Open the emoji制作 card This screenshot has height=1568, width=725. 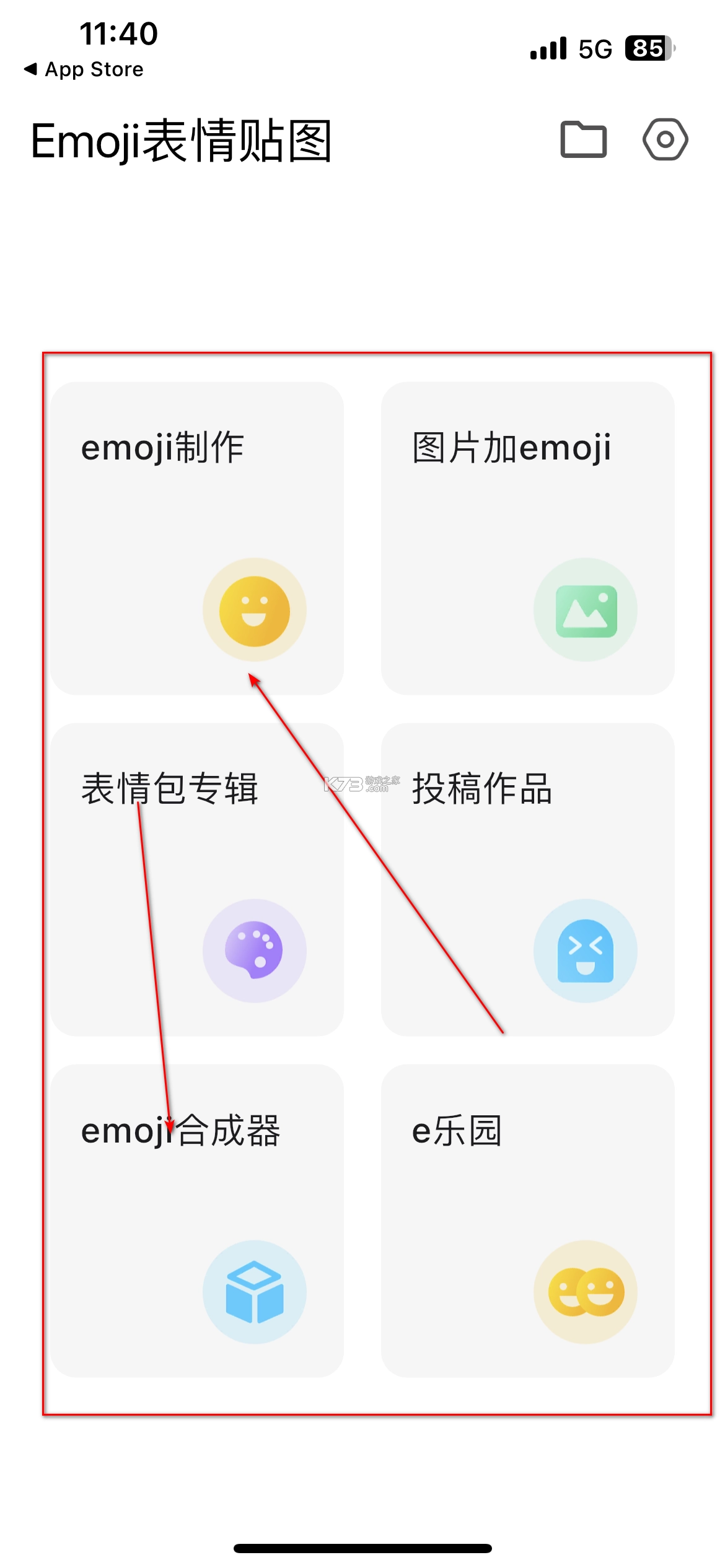click(198, 538)
